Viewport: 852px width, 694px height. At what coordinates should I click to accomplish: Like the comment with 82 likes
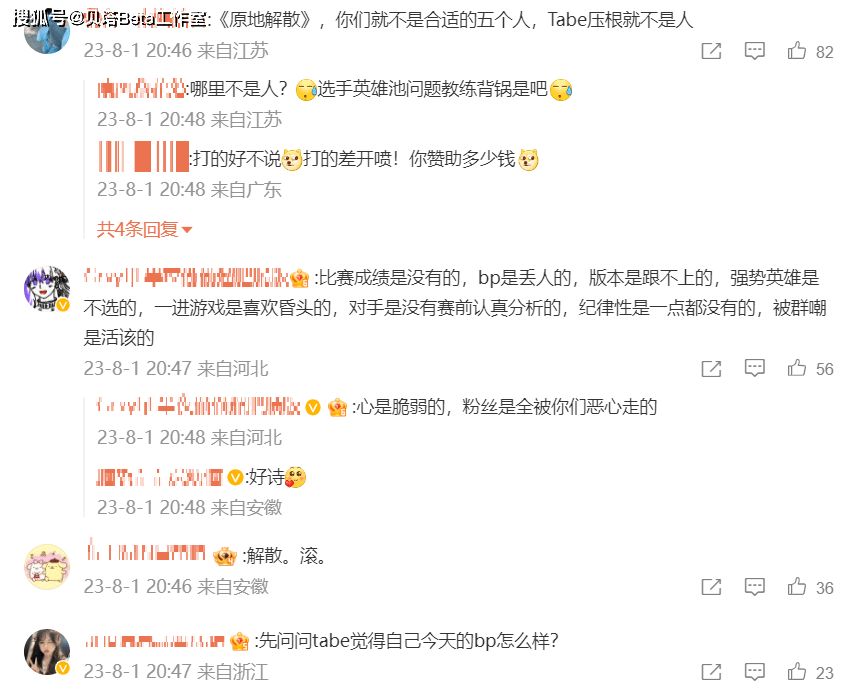coord(798,51)
